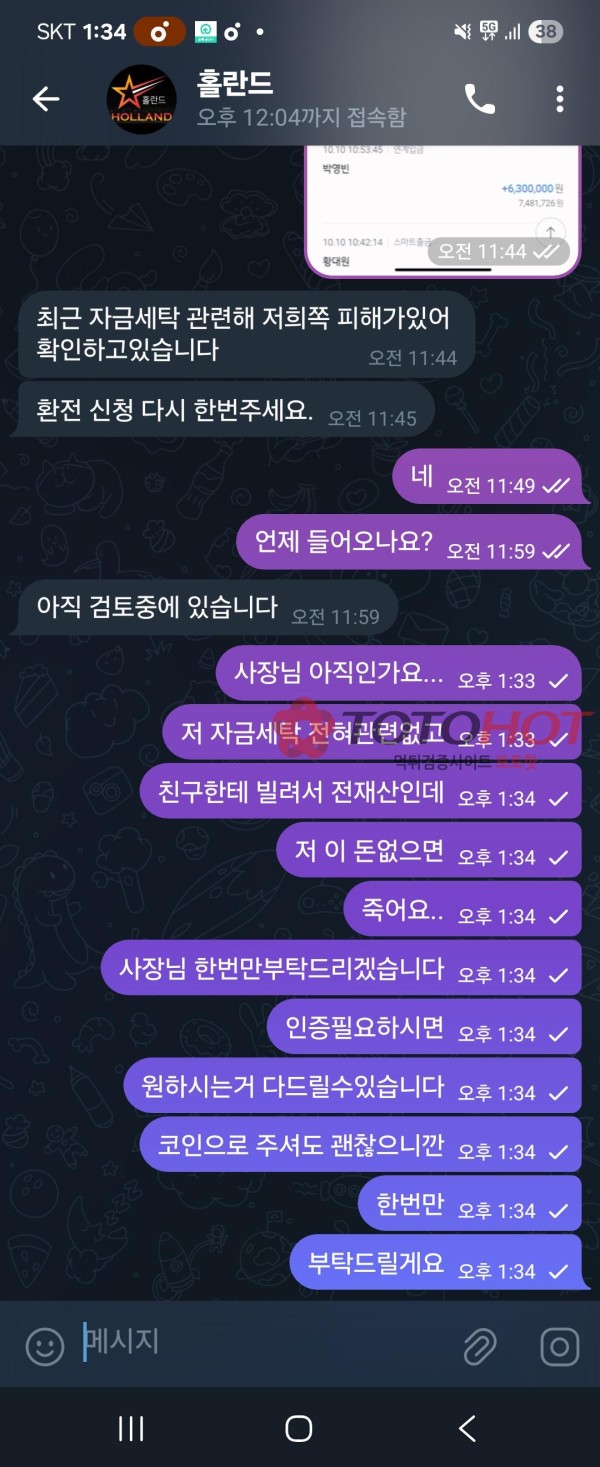Tap the system home button
Screen dimensions: 600x1467
(299, 1428)
